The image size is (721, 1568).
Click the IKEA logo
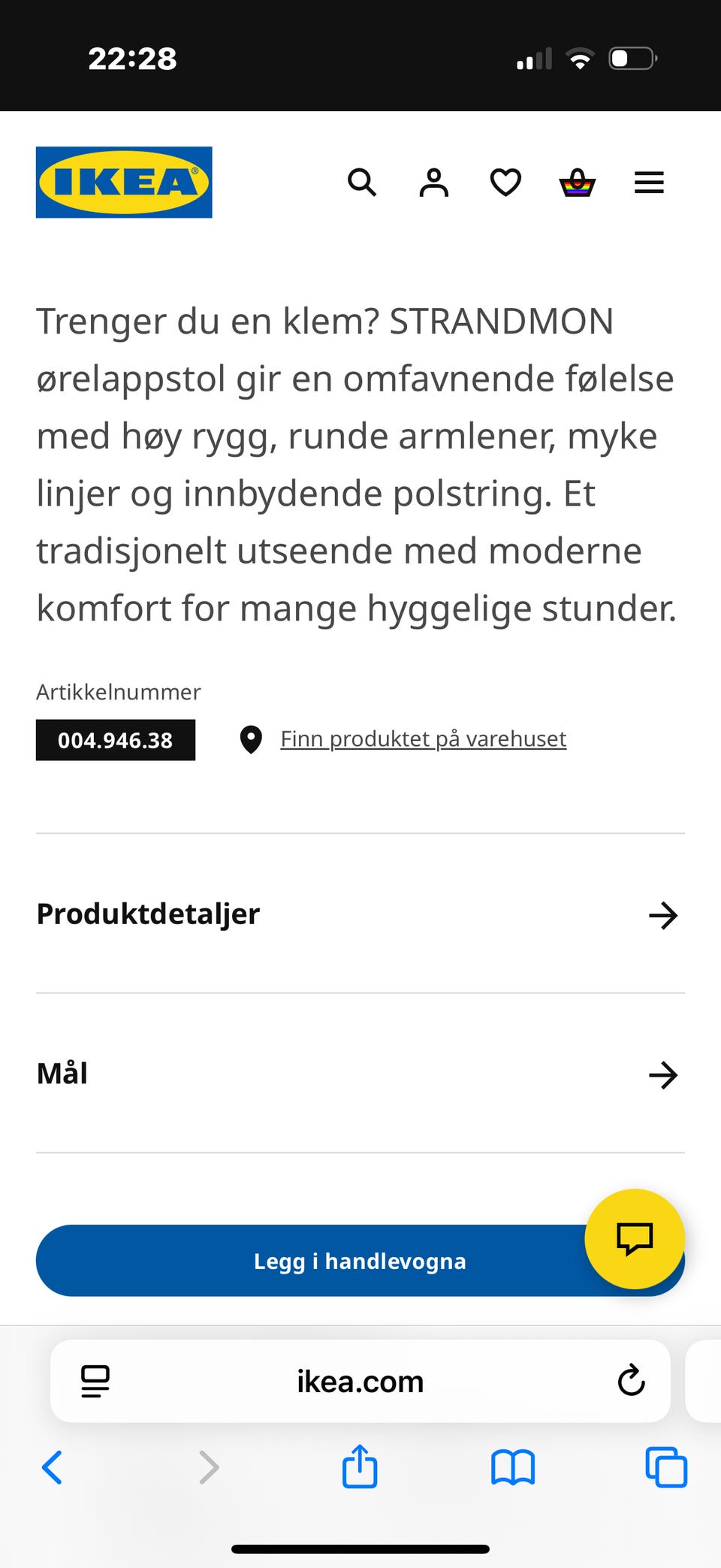pos(123,182)
